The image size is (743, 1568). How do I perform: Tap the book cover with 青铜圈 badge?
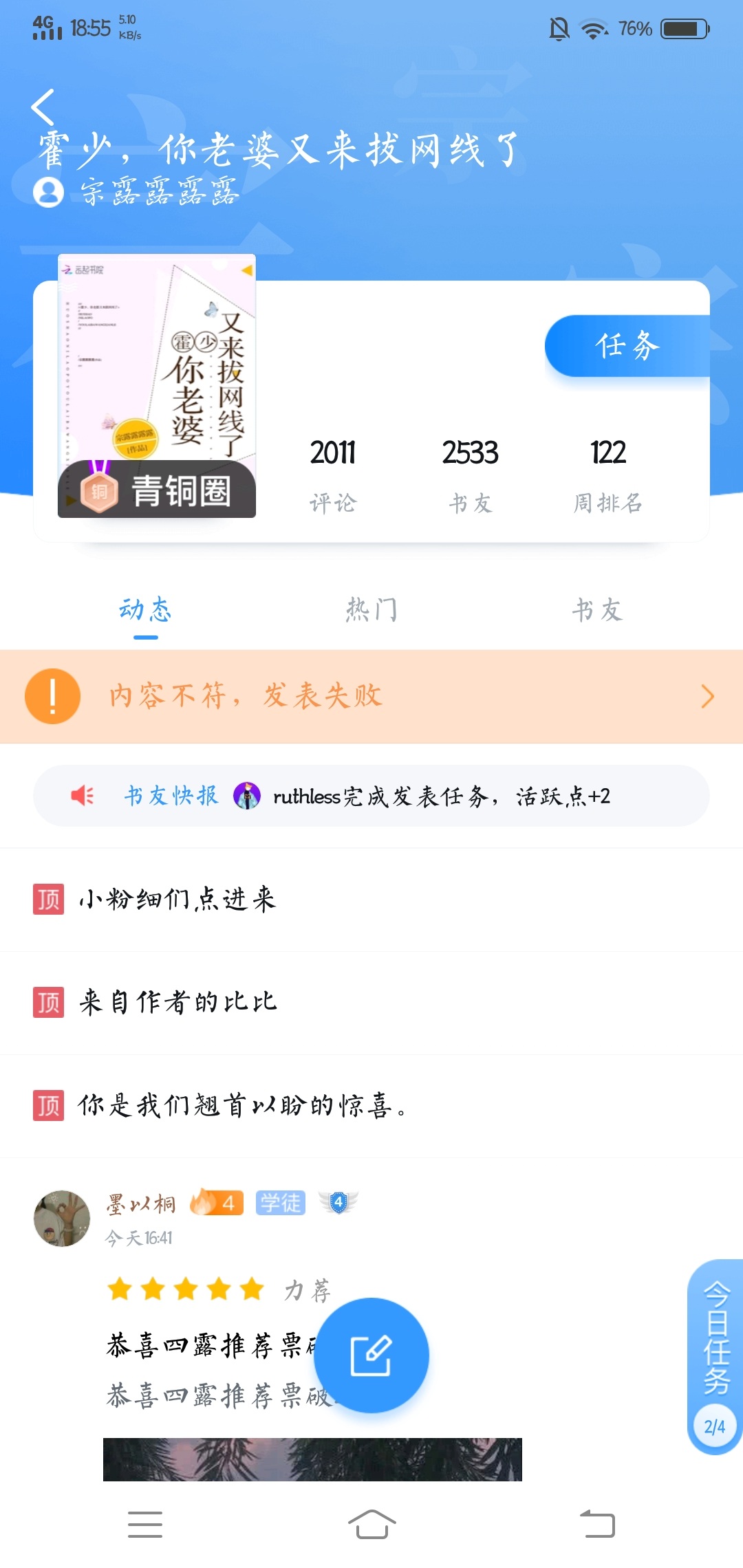(157, 386)
